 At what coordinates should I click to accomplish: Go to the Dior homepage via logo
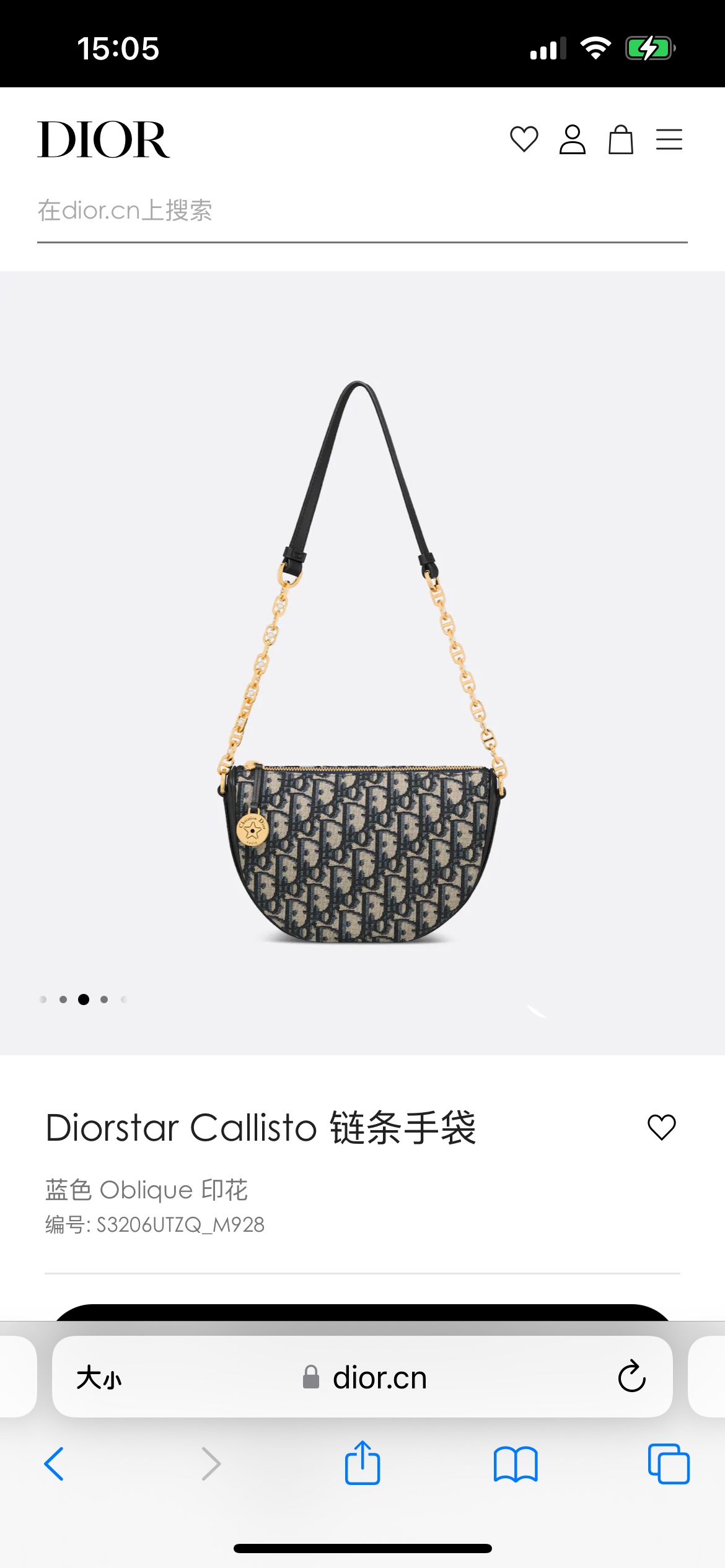[103, 140]
